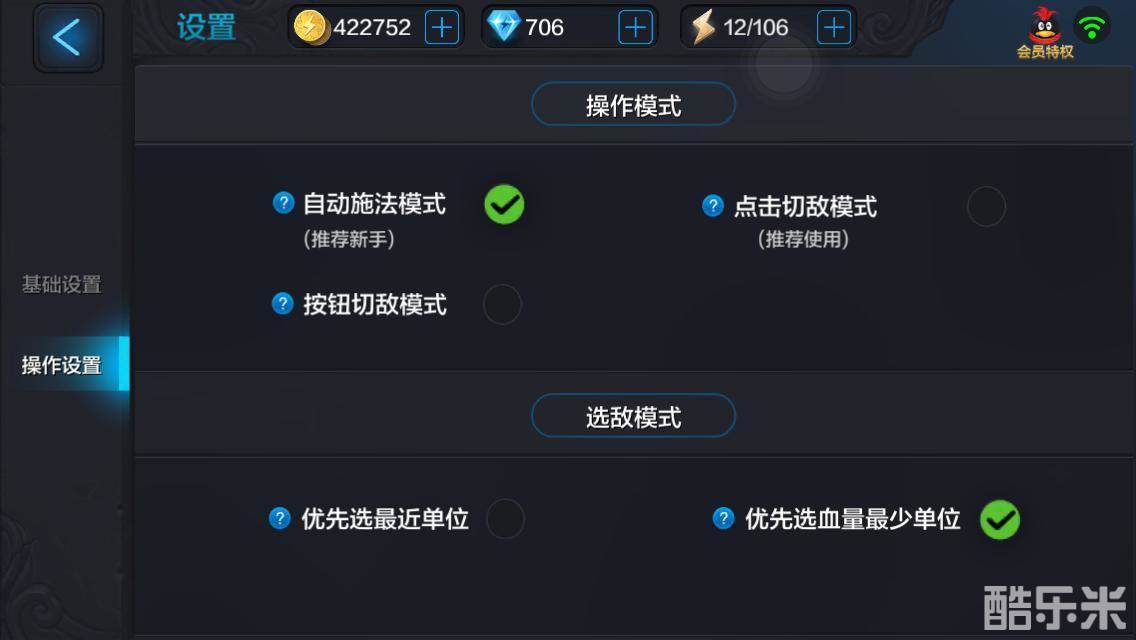Add more energy with plus button
Screen dimensions: 1136x640
(833, 27)
